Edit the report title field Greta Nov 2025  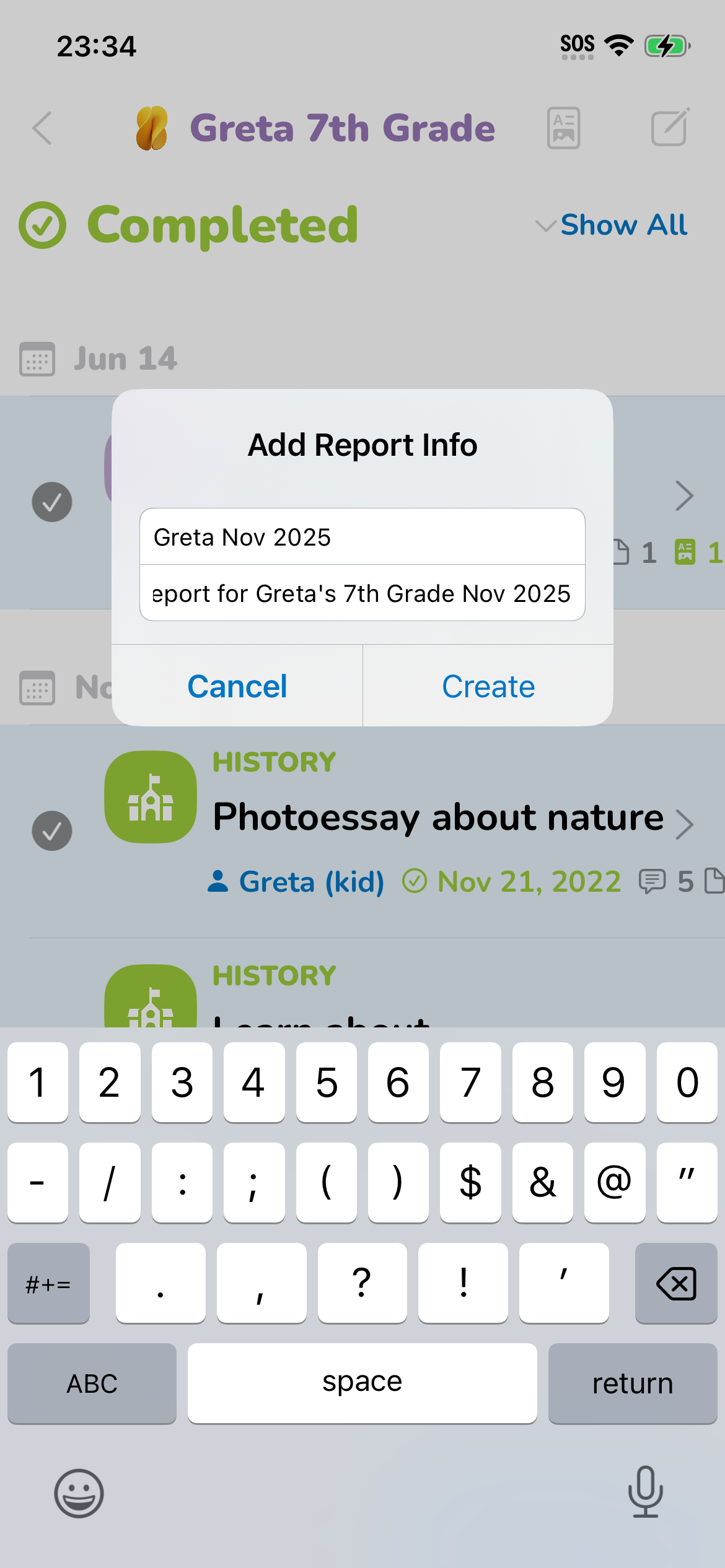[362, 537]
